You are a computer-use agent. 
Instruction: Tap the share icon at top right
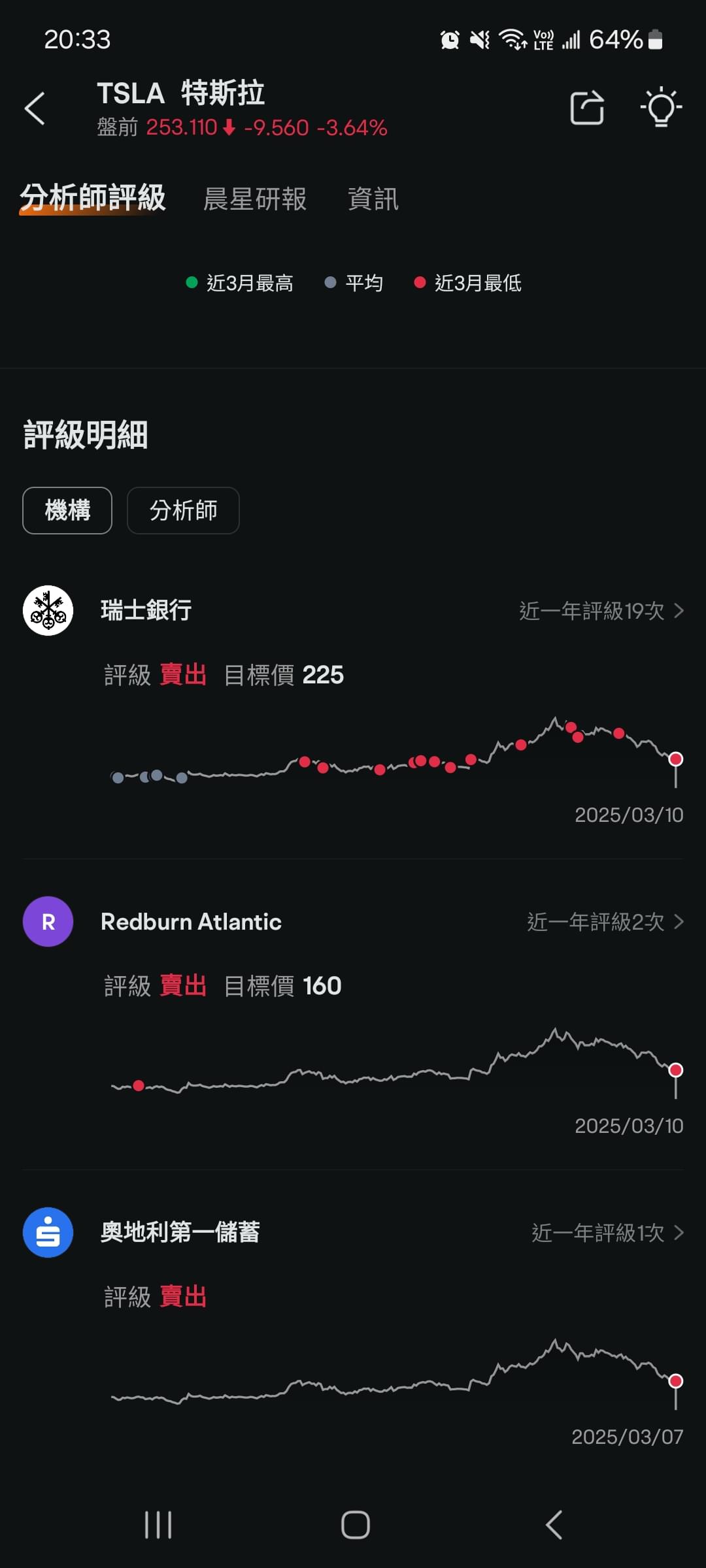tap(586, 108)
